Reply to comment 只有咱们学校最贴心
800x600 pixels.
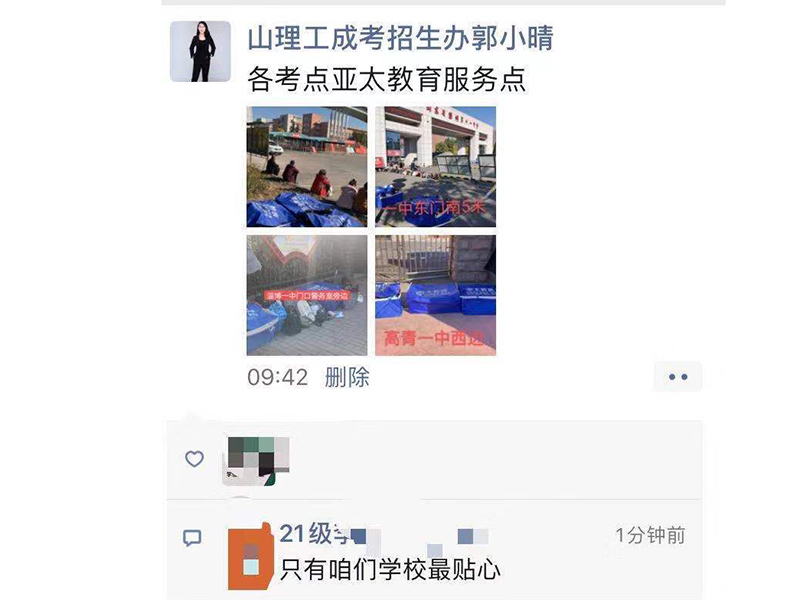point(390,570)
